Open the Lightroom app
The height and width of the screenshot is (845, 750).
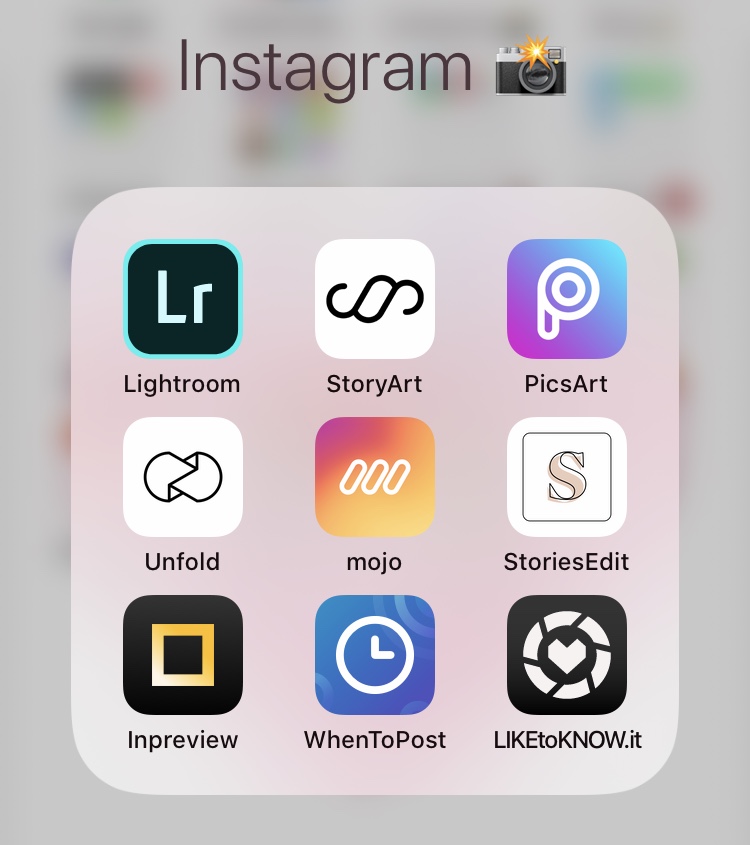[183, 298]
